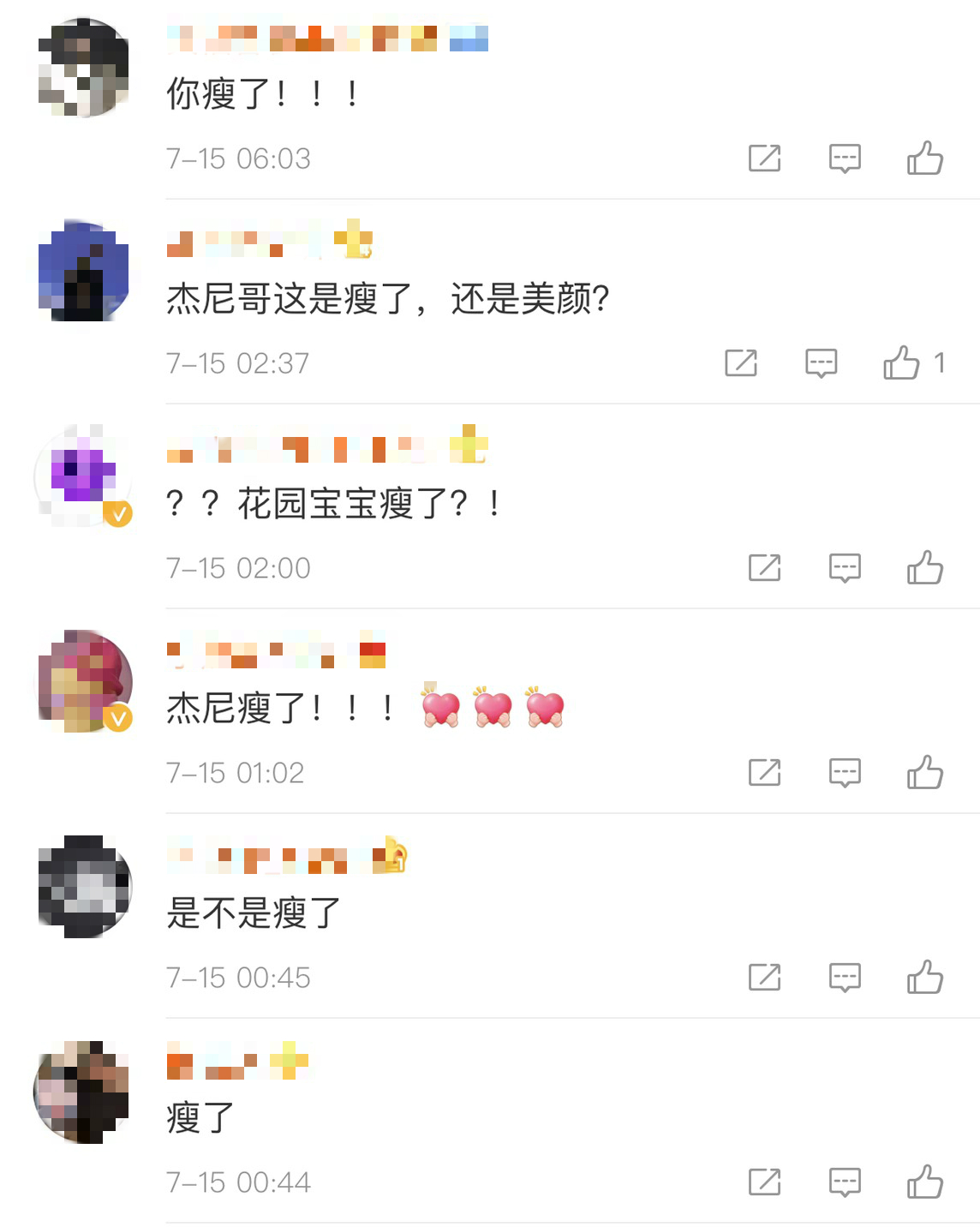This screenshot has height=1227, width=980.
Task: Like the comment '是不是瘦了'
Action: click(925, 978)
